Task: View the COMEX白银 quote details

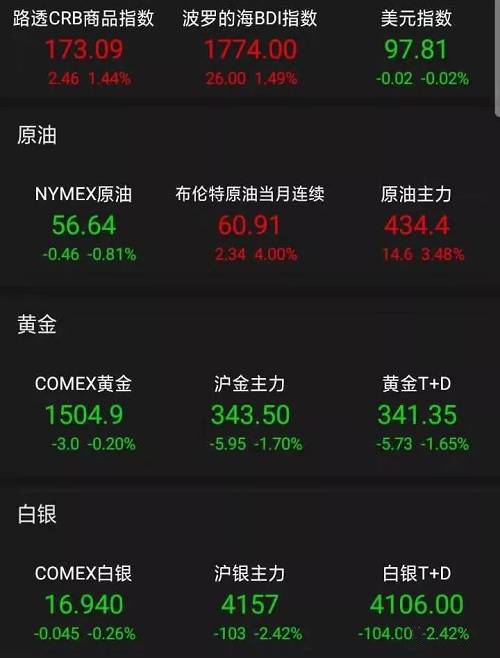Action: pos(84,603)
